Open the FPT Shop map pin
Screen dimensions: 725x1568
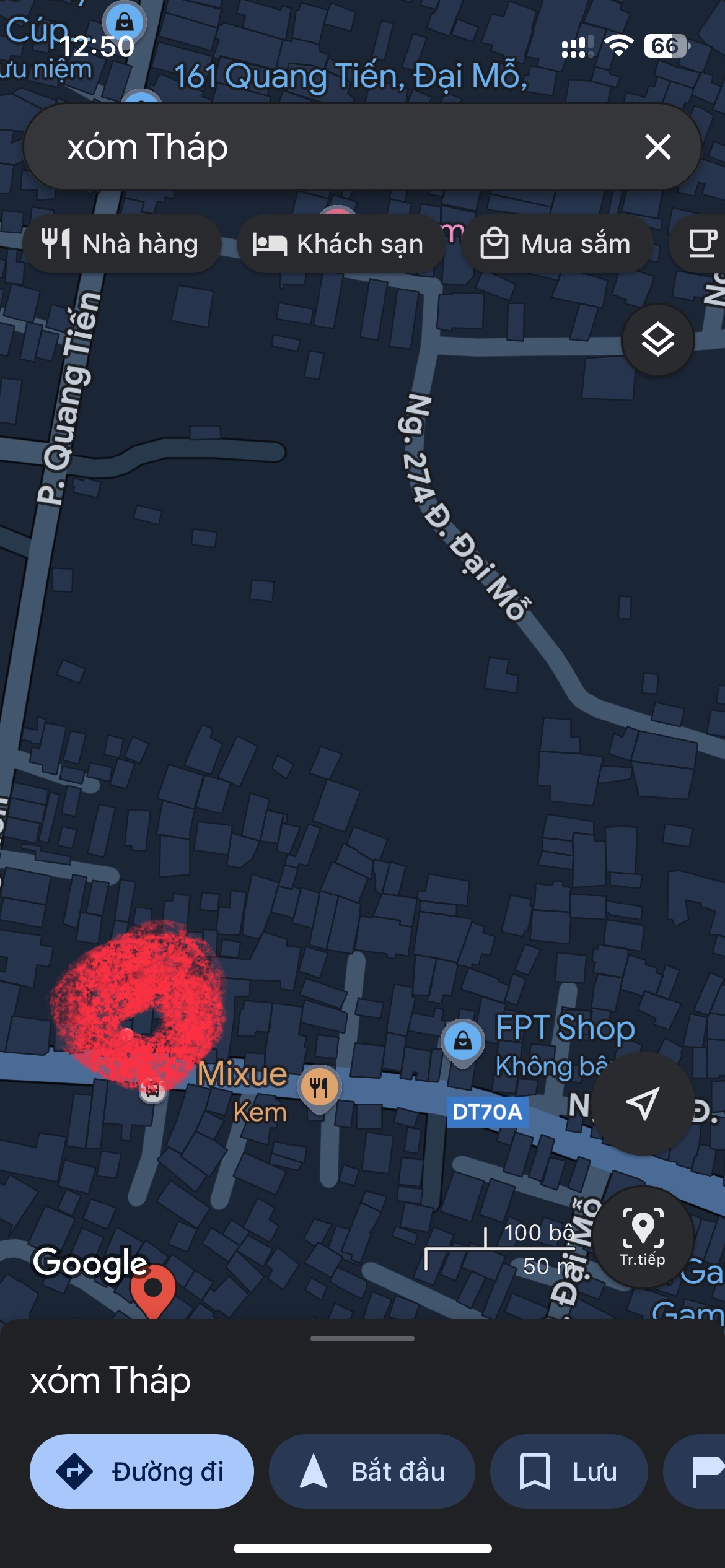pyautogui.click(x=462, y=1042)
